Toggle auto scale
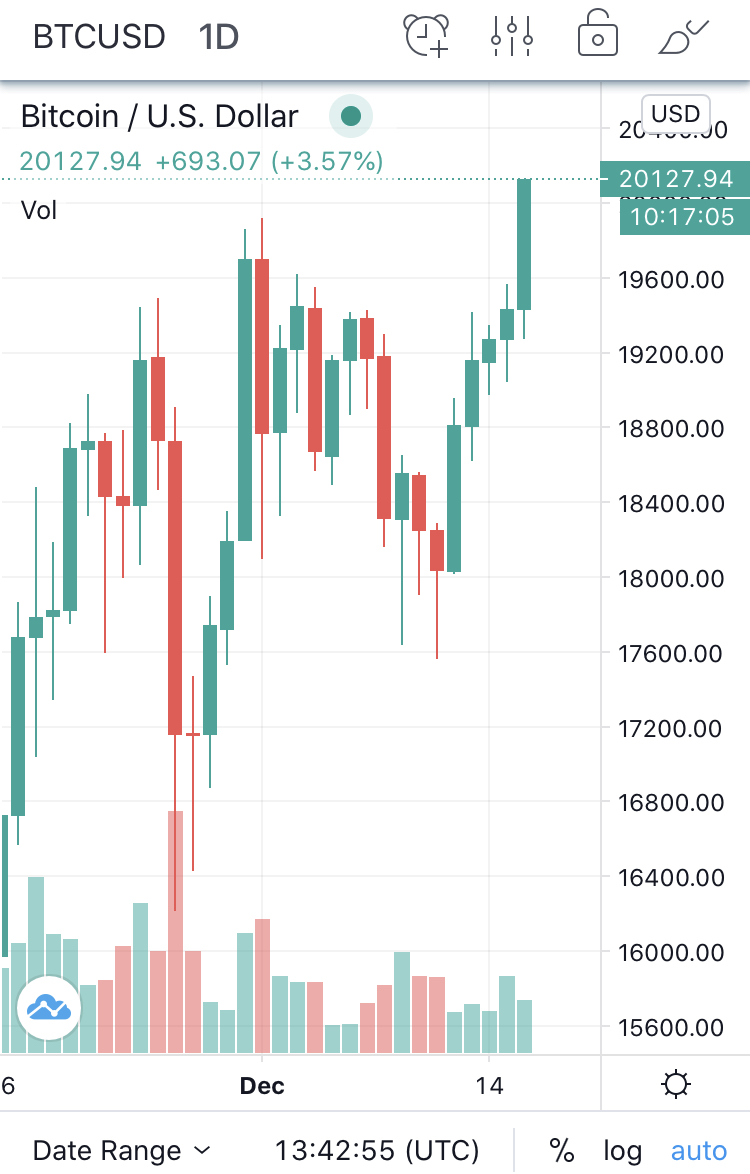 pyautogui.click(x=698, y=1150)
